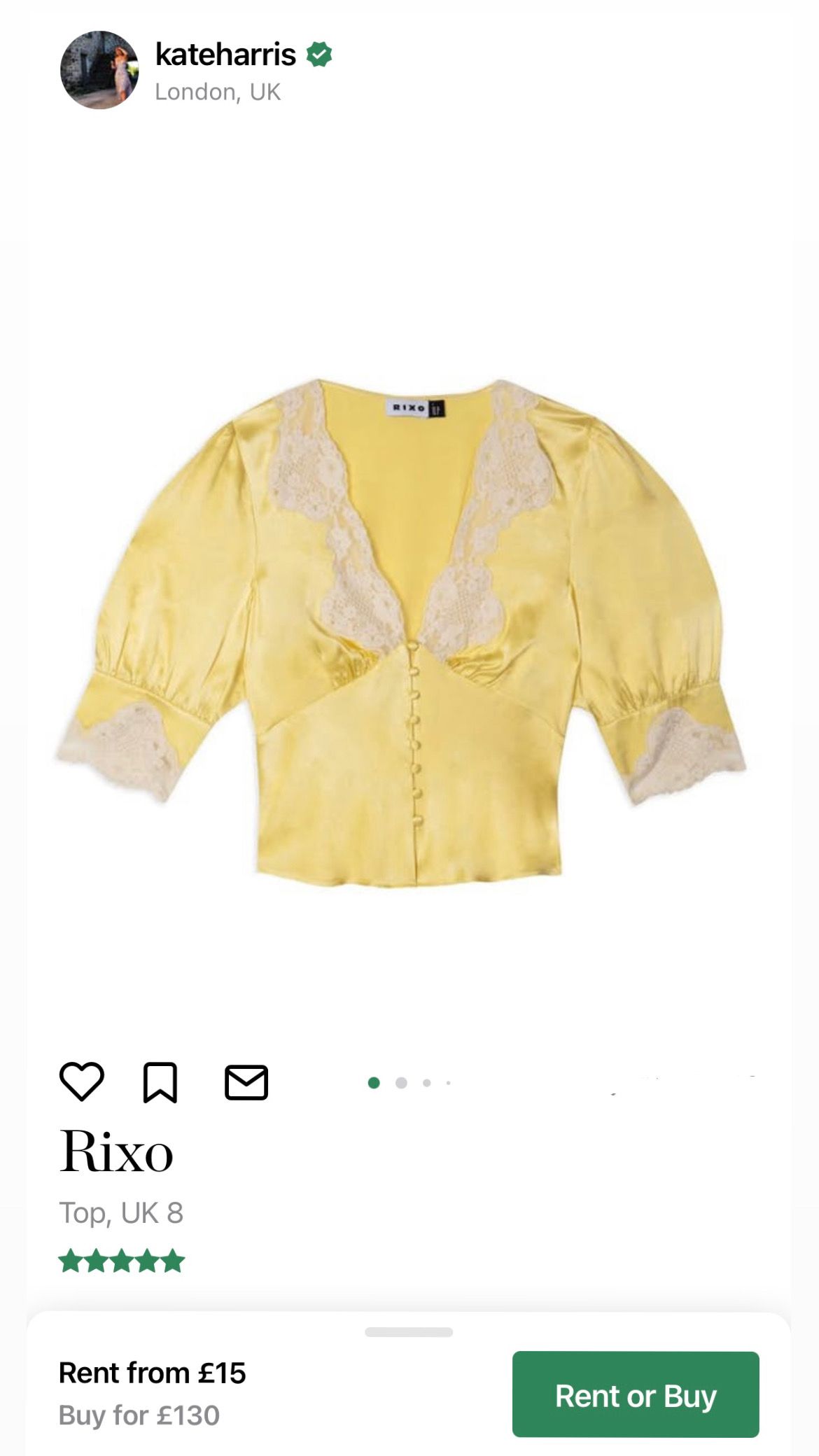Expand the rent and buy bottom sheet handle
Image resolution: width=819 pixels, height=1456 pixels.
click(x=409, y=1332)
